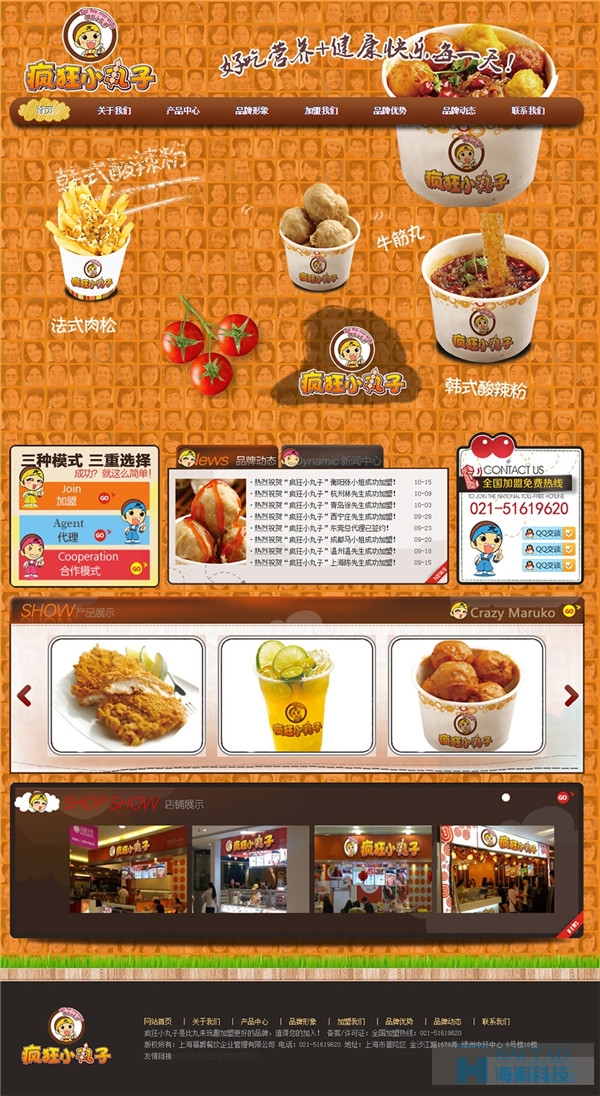Screen dimensions: 600x1096
Task: Select 加盟我们 in the navigation bar
Action: (x=320, y=111)
